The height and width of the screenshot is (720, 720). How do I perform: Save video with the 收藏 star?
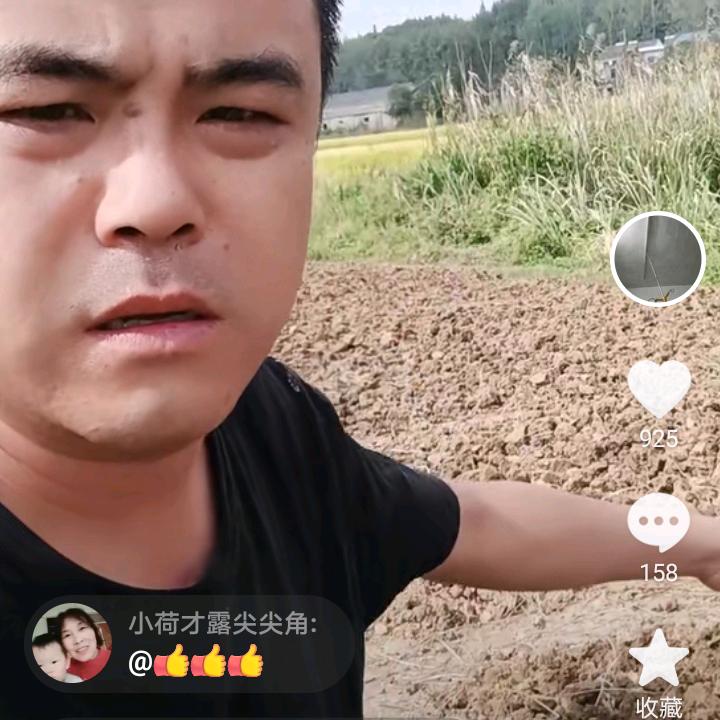point(658,658)
